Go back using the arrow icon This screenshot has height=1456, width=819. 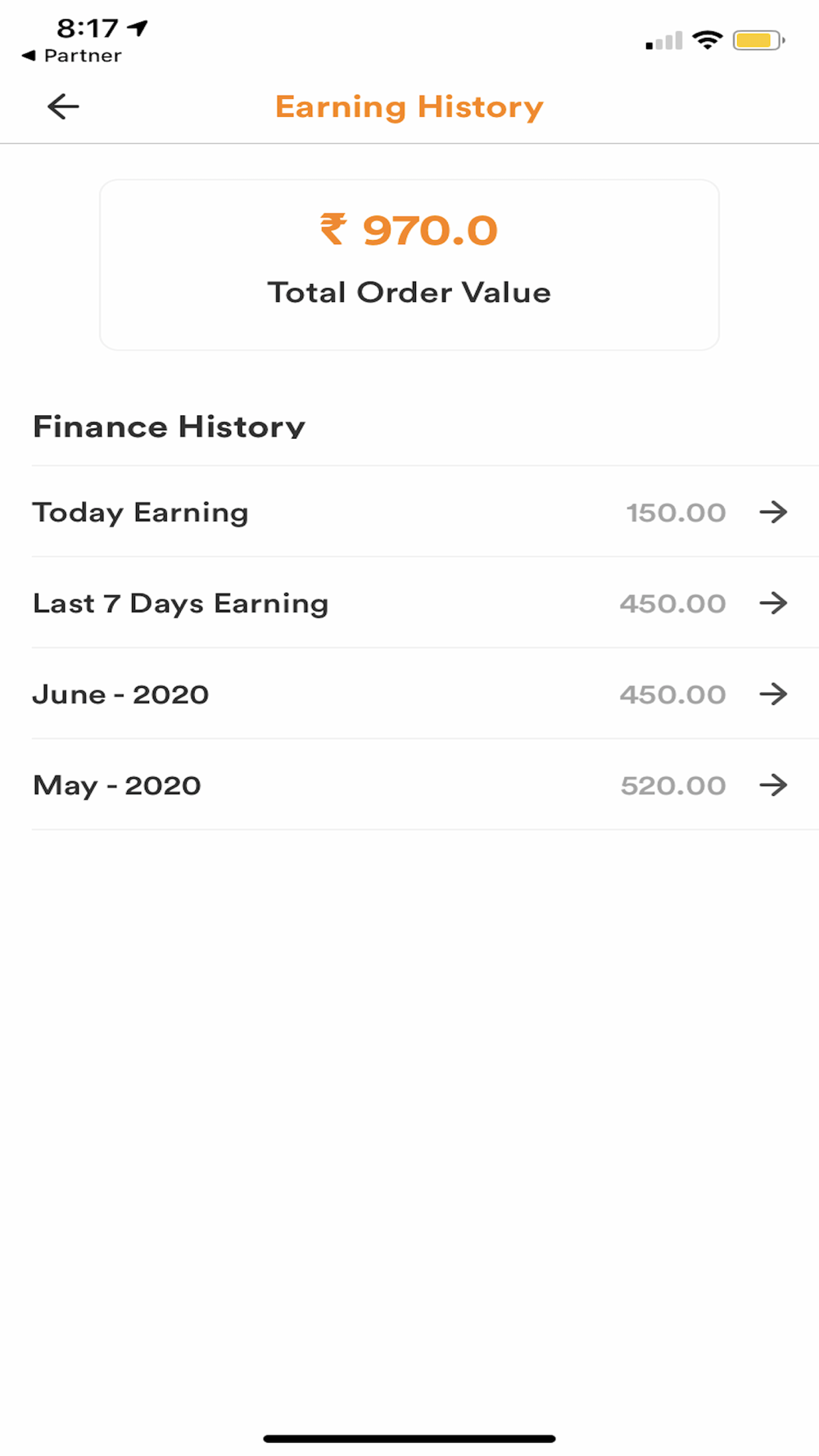(x=63, y=106)
